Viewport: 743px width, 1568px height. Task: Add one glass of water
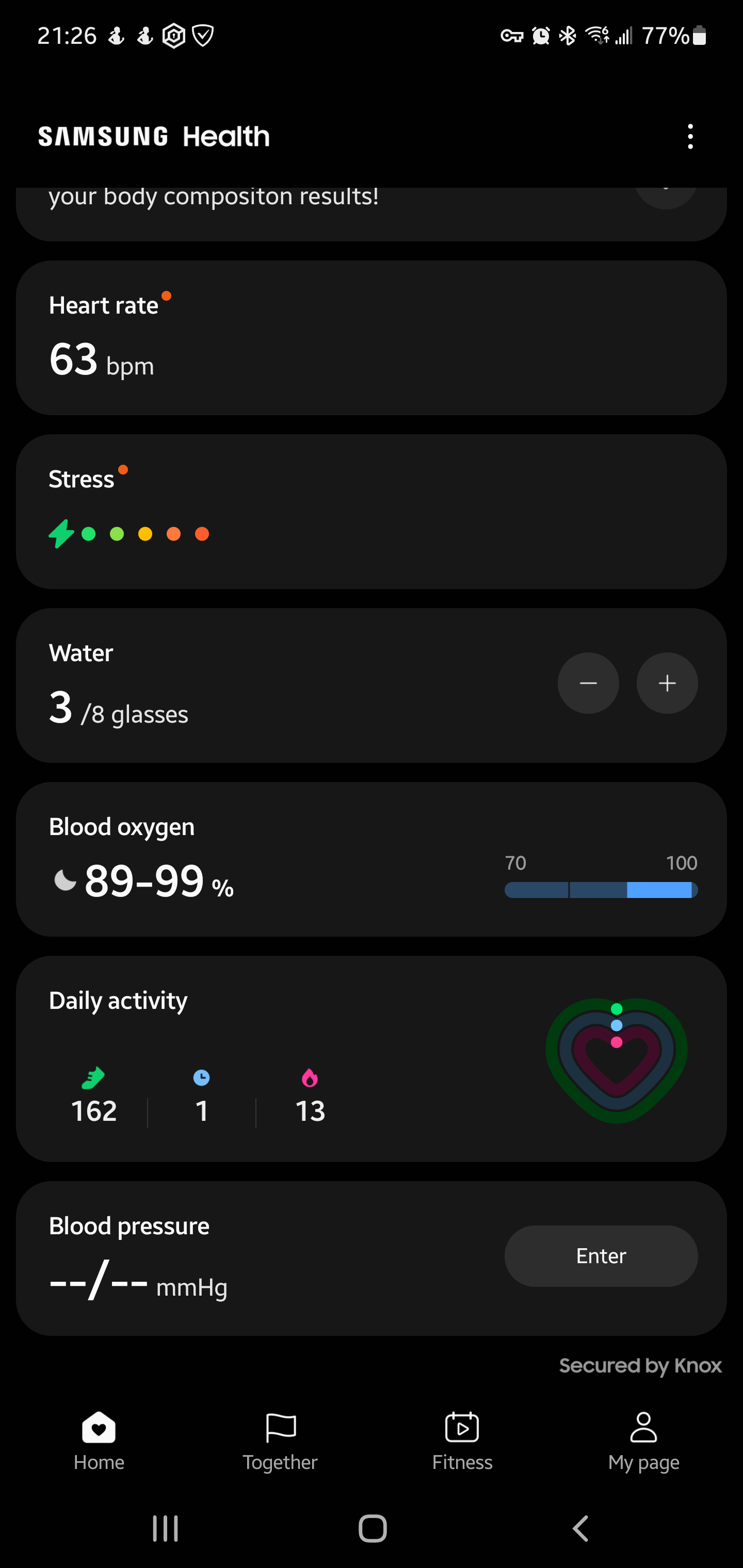click(x=667, y=683)
